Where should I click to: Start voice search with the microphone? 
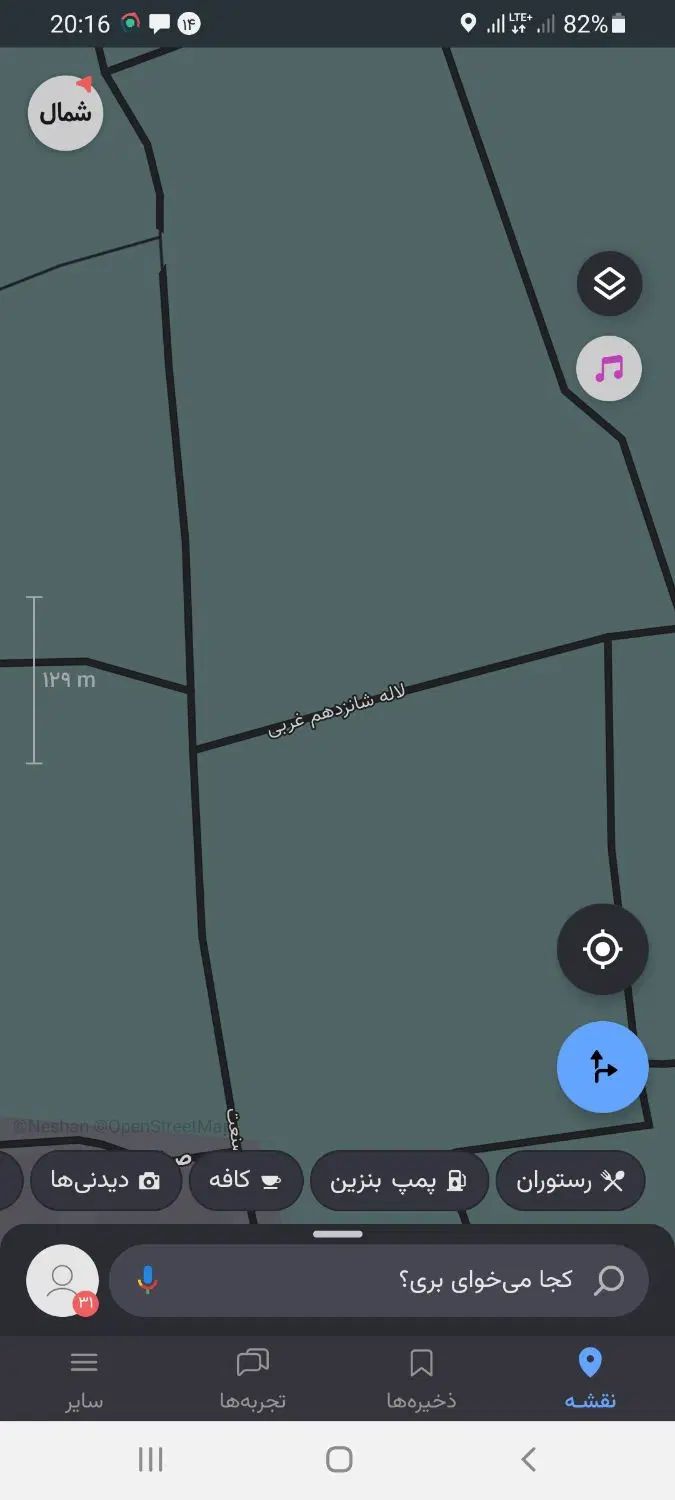[x=148, y=1280]
